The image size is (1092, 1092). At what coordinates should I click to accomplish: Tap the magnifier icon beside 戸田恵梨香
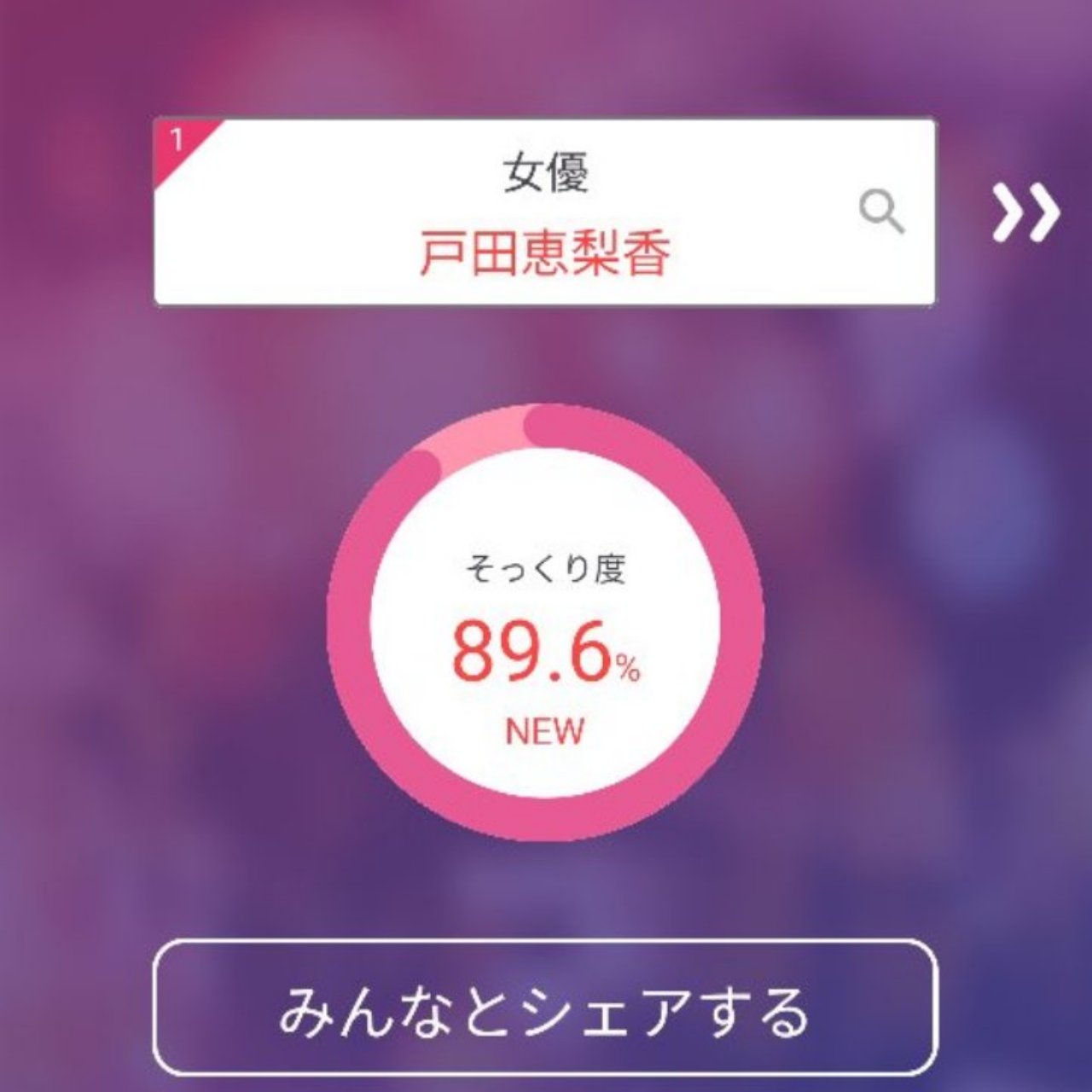[881, 212]
